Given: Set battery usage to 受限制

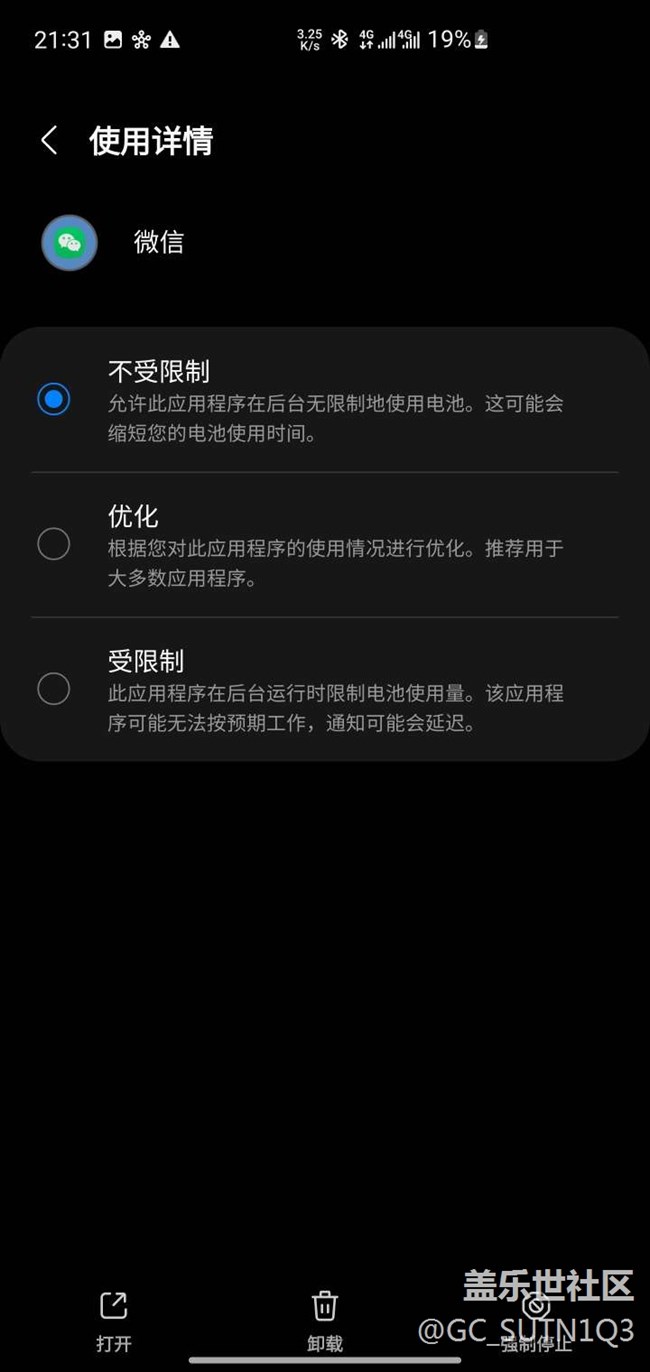Looking at the screenshot, I should [325, 690].
